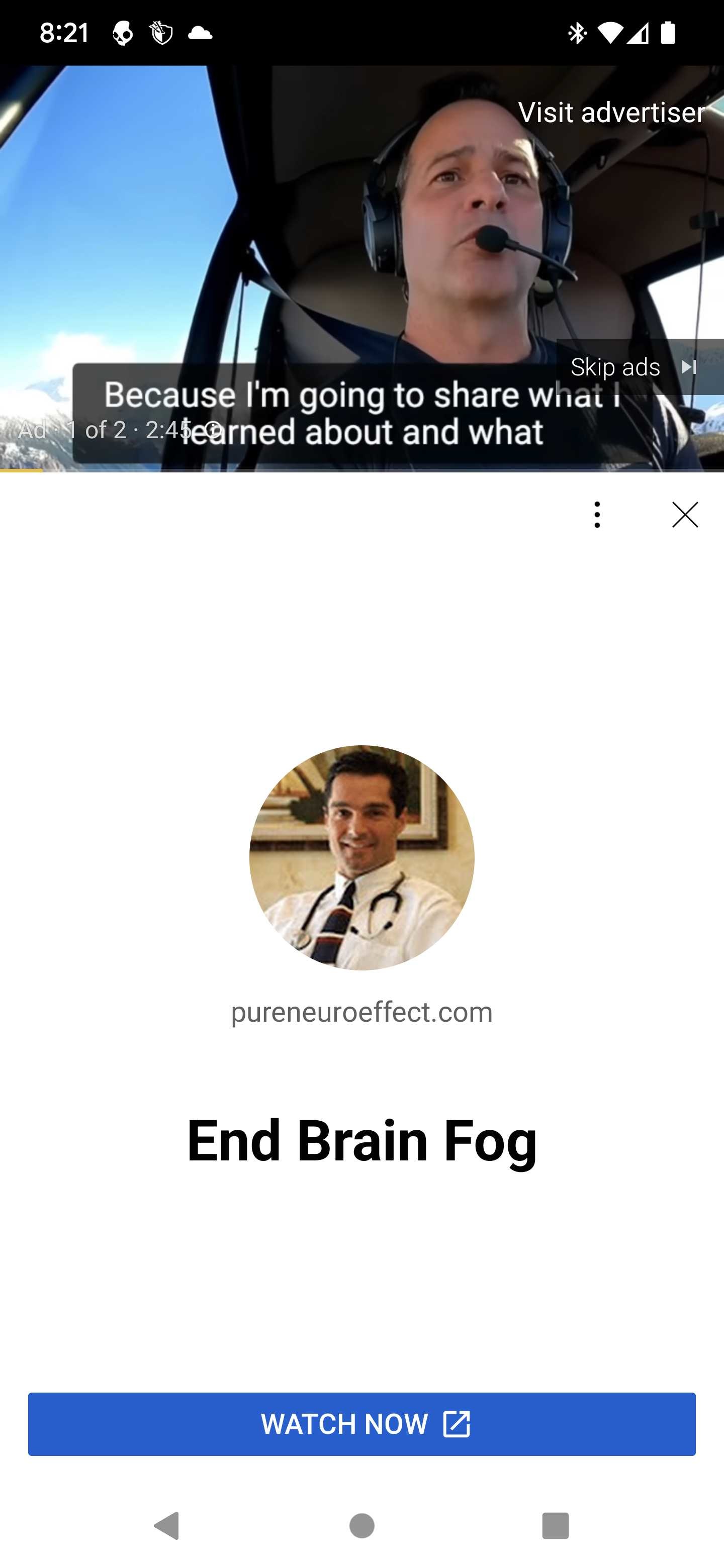This screenshot has width=724, height=1568.
Task: Go back using system back button
Action: pyautogui.click(x=167, y=1525)
